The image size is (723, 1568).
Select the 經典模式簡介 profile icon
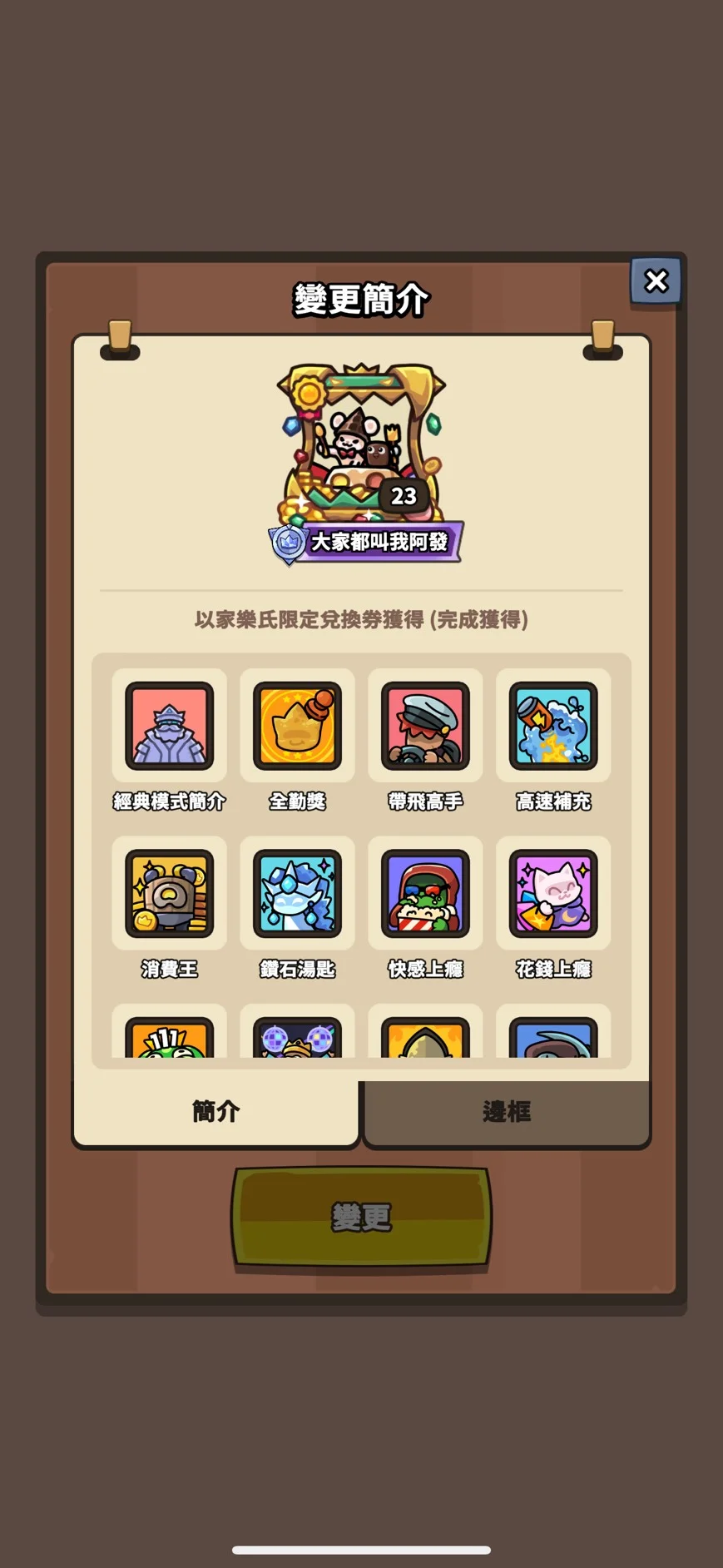170,727
